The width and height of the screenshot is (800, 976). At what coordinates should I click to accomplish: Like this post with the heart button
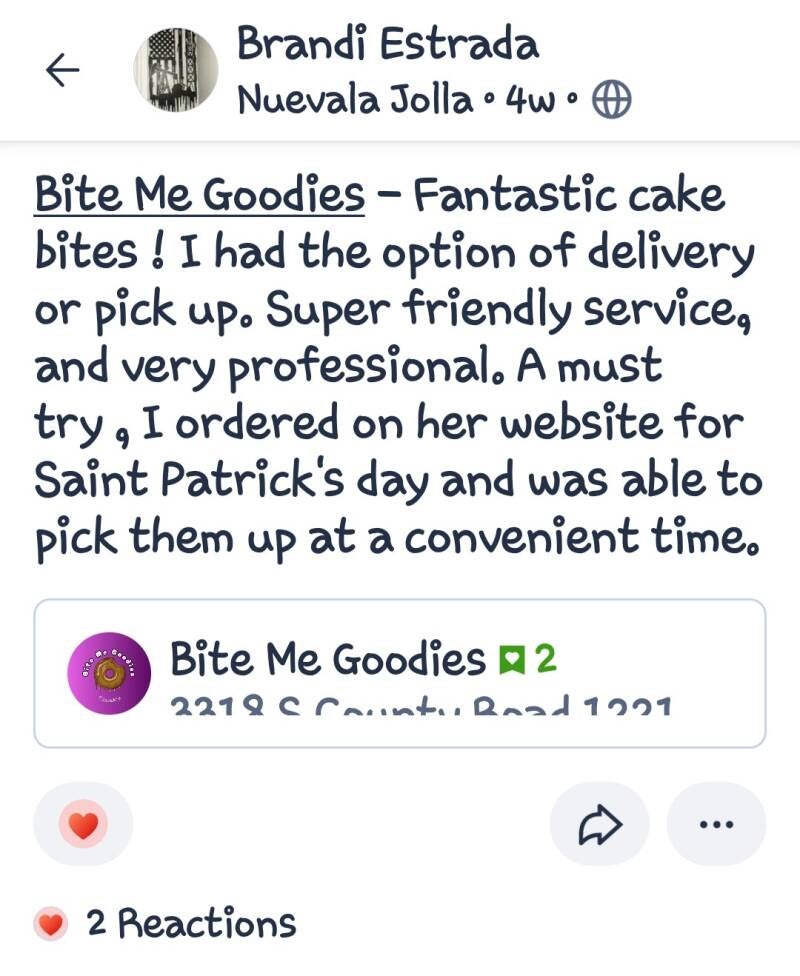point(83,825)
